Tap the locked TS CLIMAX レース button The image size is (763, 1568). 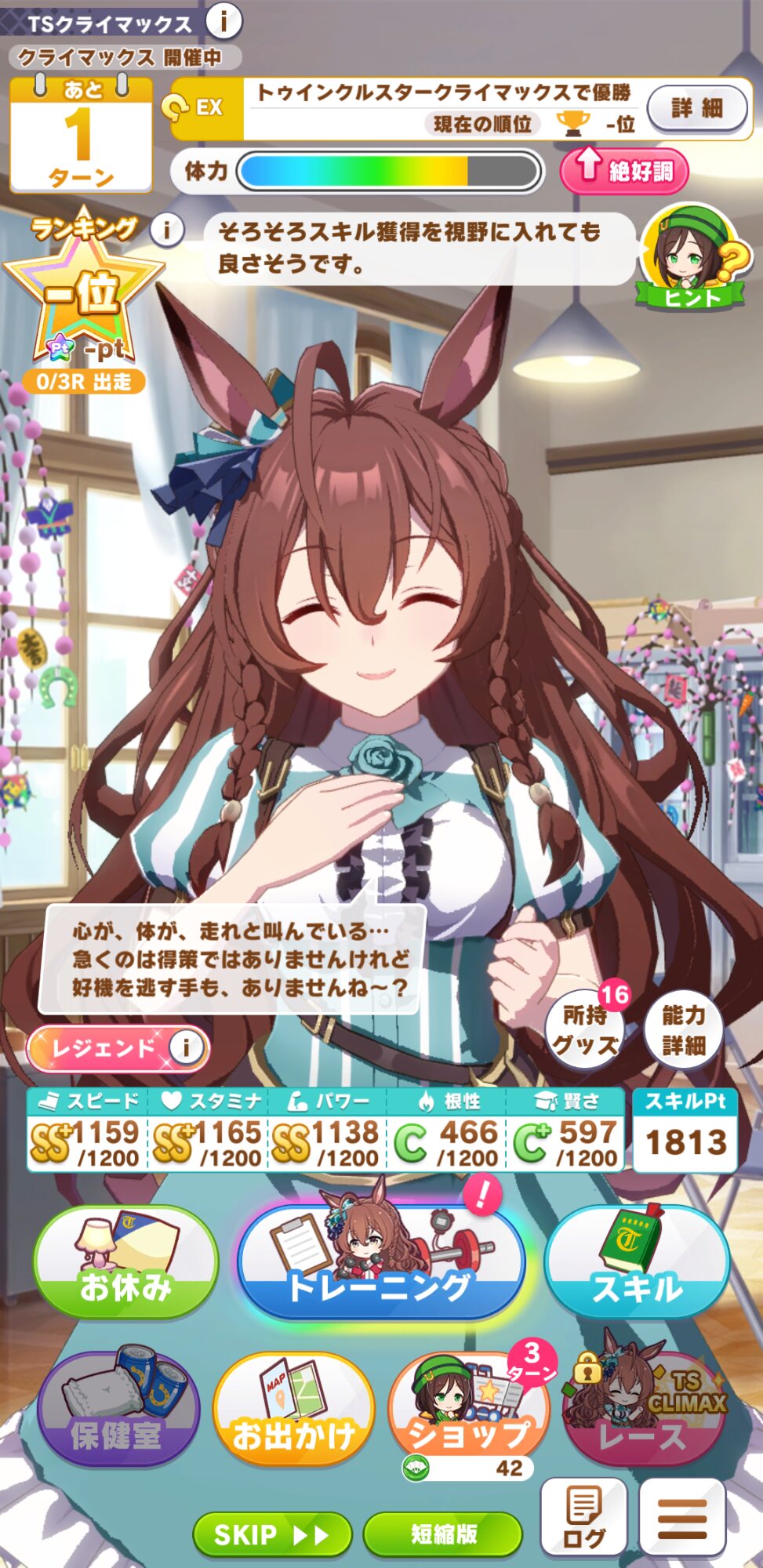[x=645, y=1410]
